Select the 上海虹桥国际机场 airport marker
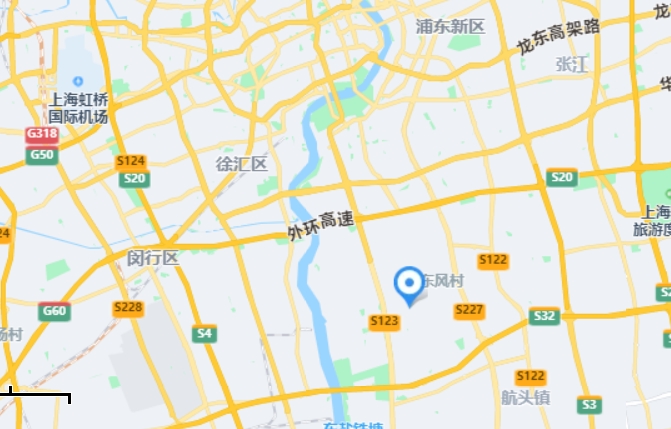Screen dimensions: 671x429 [78, 82]
